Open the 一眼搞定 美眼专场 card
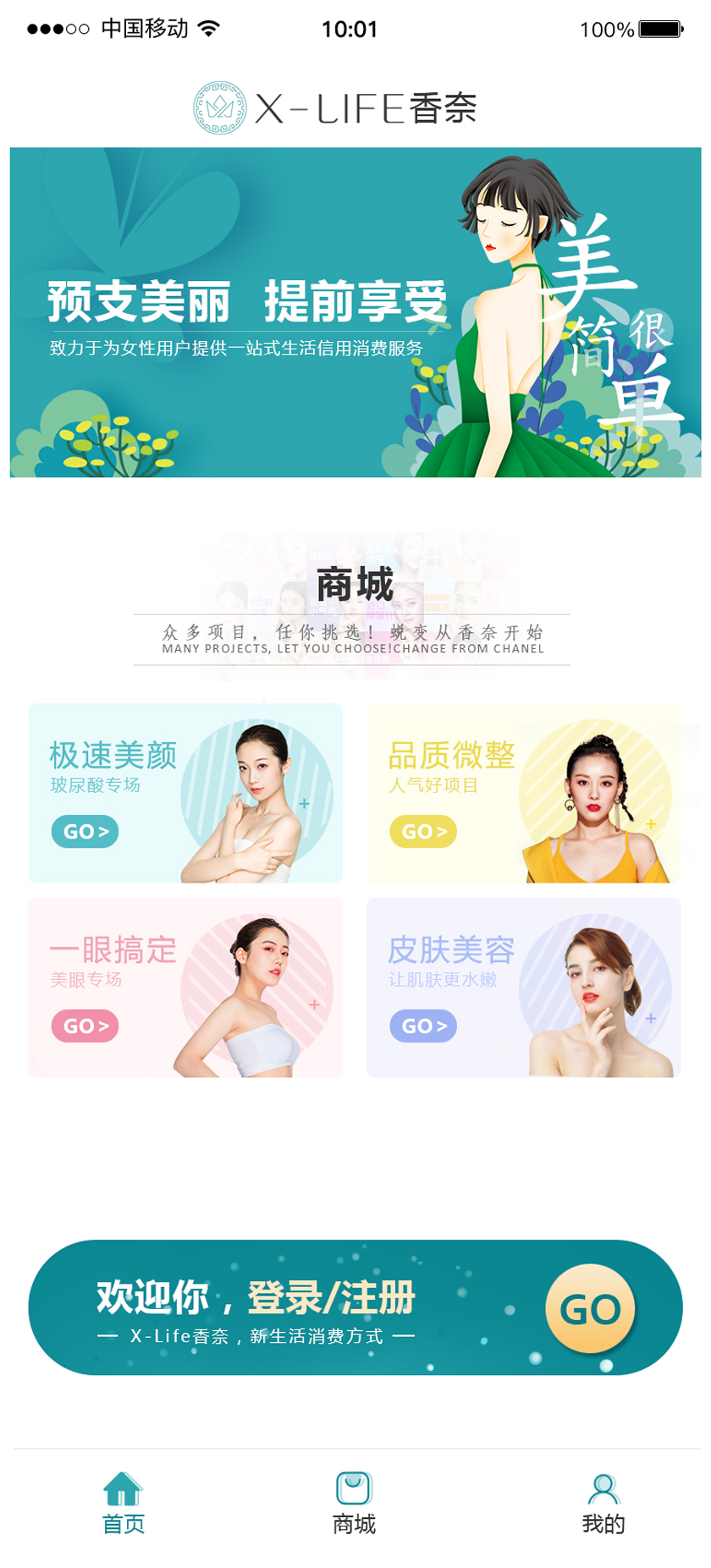The width and height of the screenshot is (711, 1568). click(185, 988)
